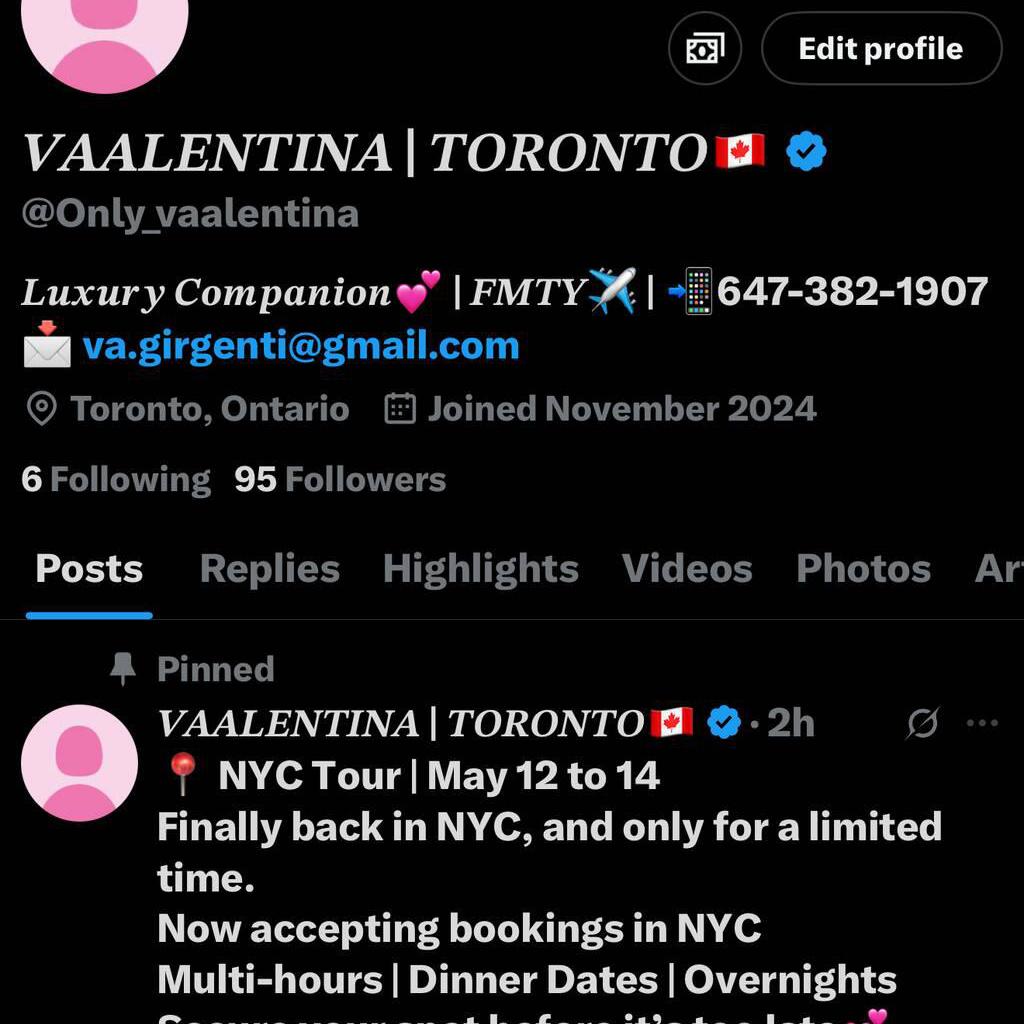Open the va.girgenti@gmail.com email link
This screenshot has width=1024, height=1024.
click(301, 346)
